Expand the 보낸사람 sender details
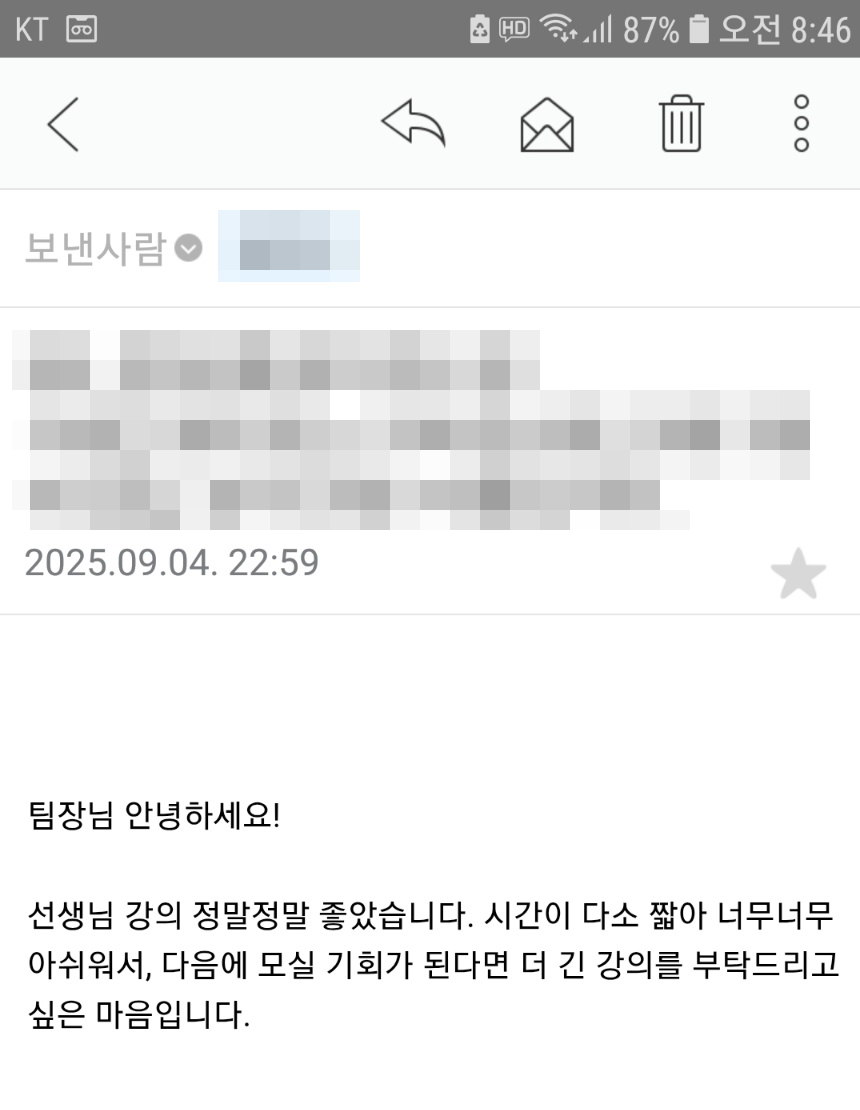Screen dimensions: 860x1110 click(188, 248)
